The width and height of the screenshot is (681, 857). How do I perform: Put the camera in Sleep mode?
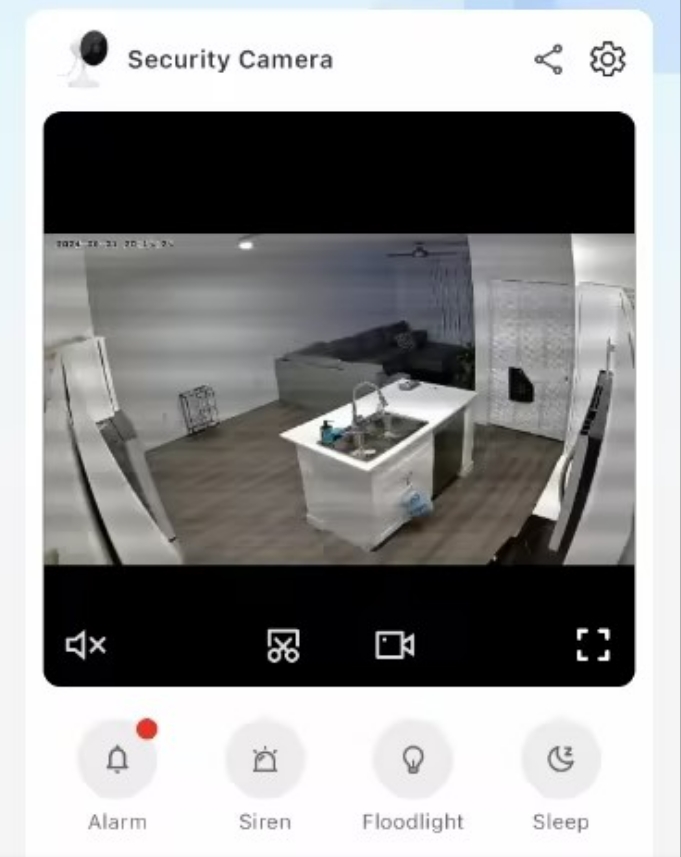[x=560, y=760]
